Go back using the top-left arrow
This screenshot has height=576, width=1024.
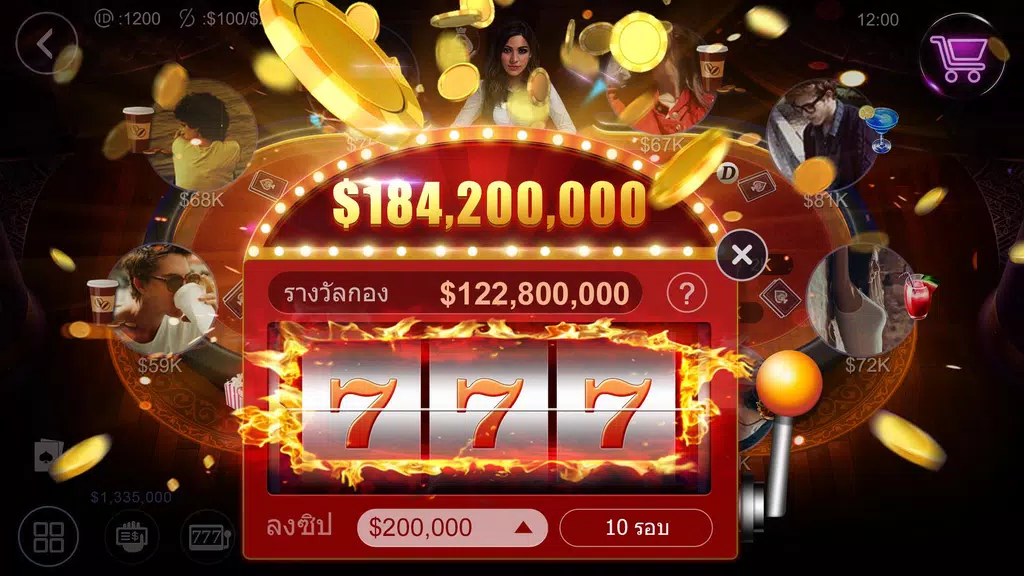tap(46, 43)
